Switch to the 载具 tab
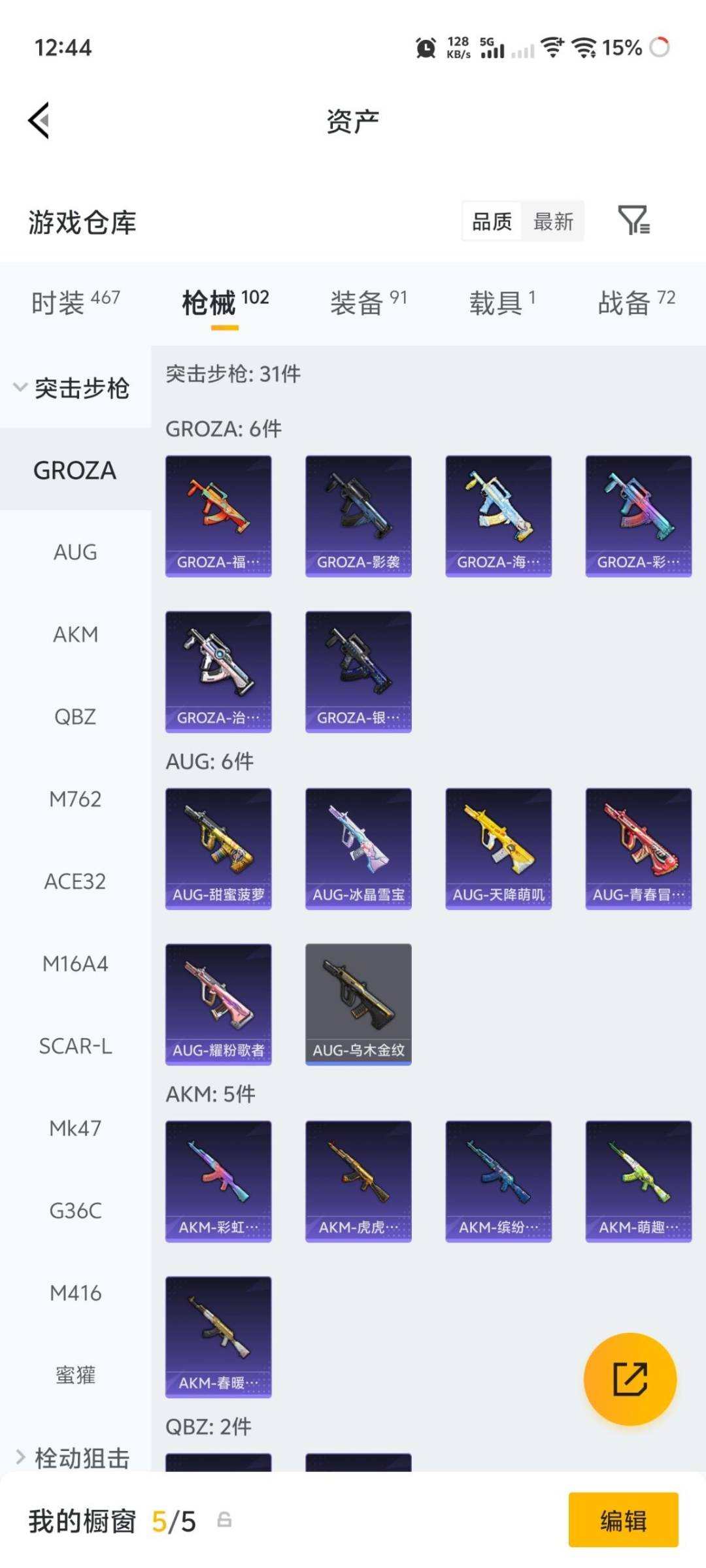Screen dimensions: 706x1568 click(502, 303)
